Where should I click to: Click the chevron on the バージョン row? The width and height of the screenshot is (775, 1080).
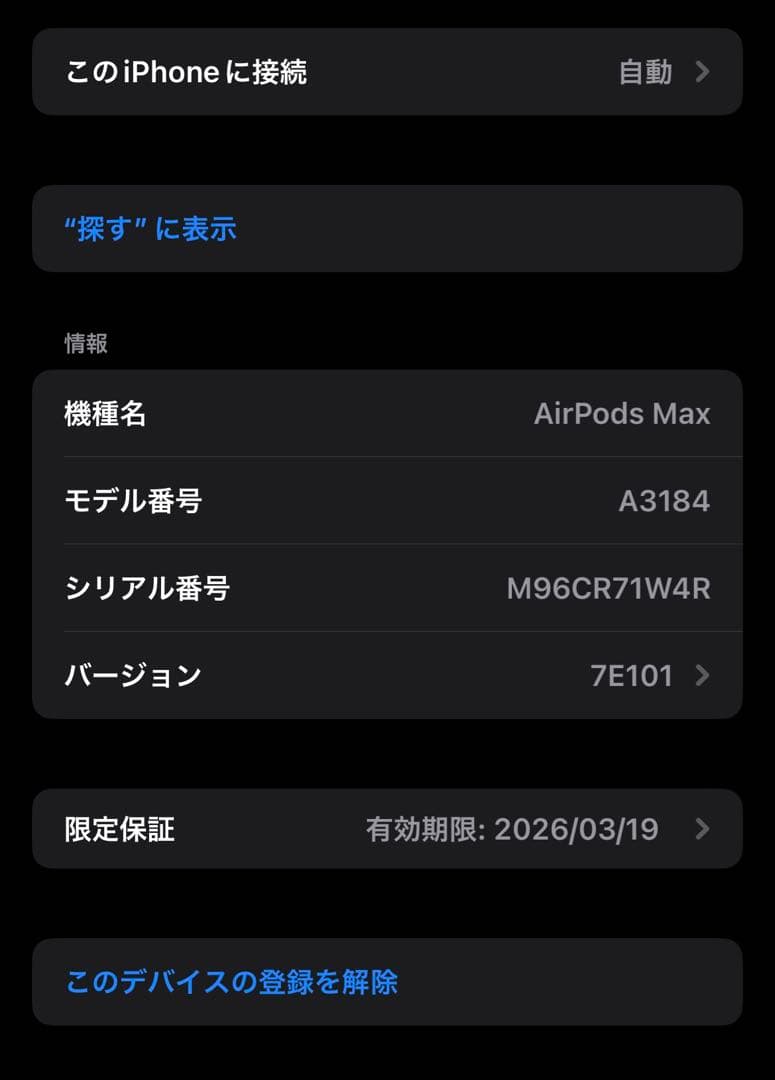pyautogui.click(x=703, y=675)
